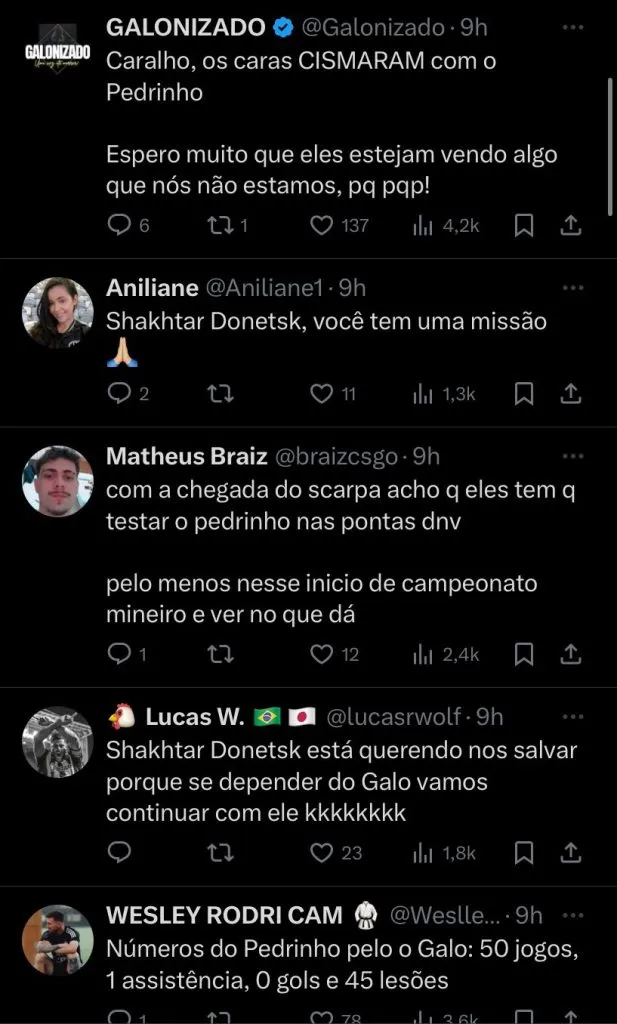Viewport: 617px width, 1024px height.
Task: Bookmark the GALONIZADO tweet
Action: (x=523, y=226)
